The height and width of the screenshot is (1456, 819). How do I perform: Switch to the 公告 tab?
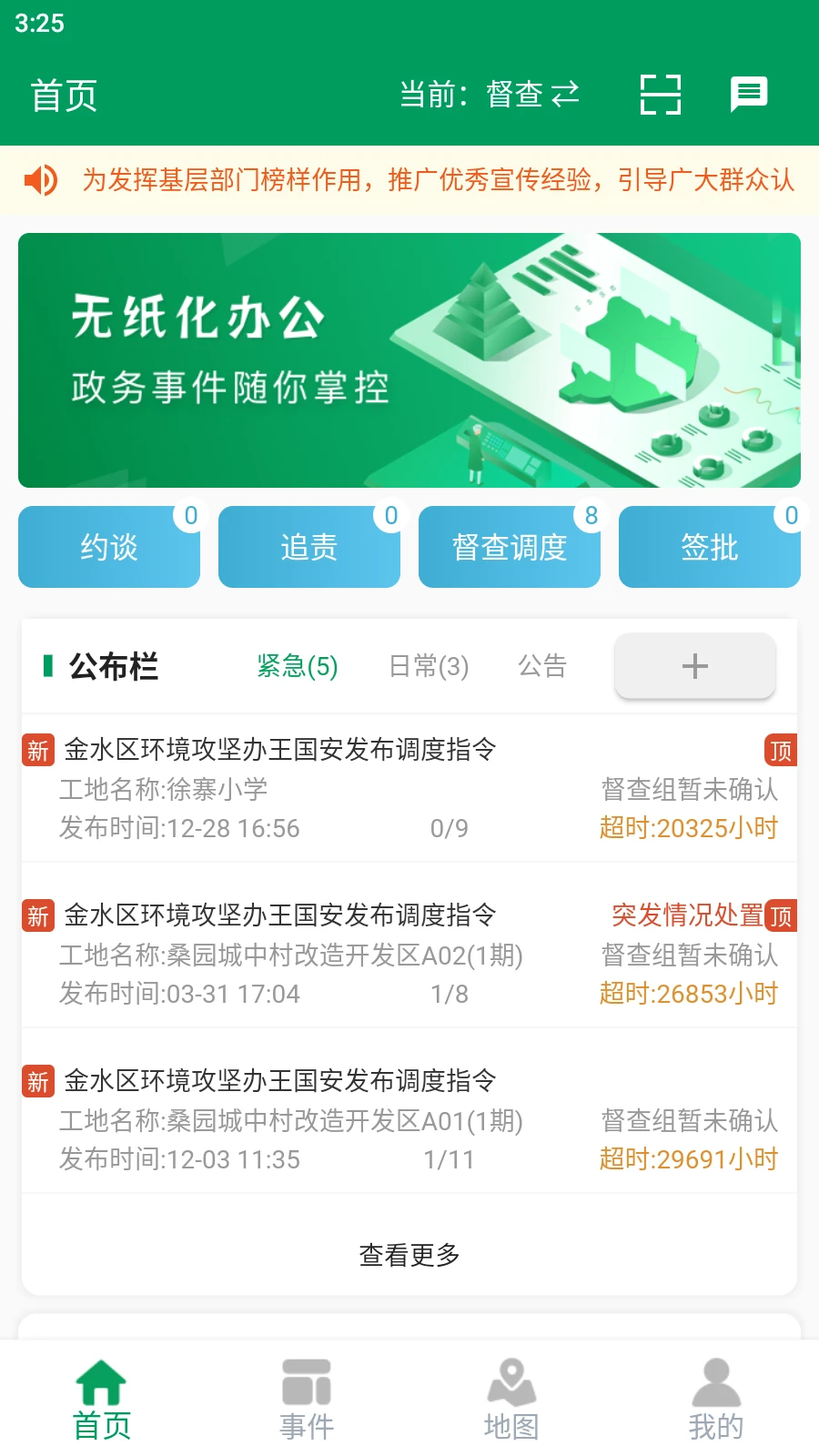click(x=543, y=666)
